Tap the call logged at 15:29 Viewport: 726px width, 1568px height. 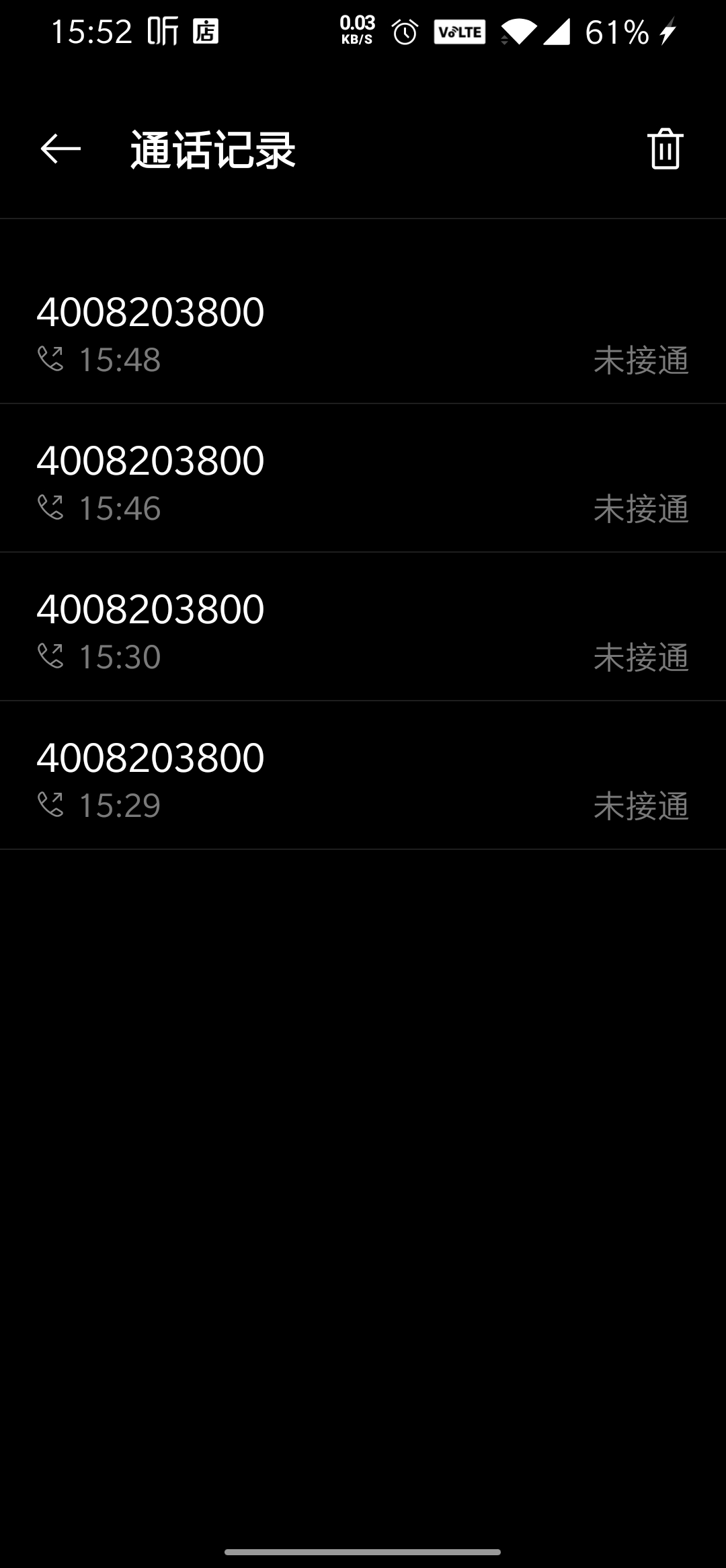coord(363,775)
